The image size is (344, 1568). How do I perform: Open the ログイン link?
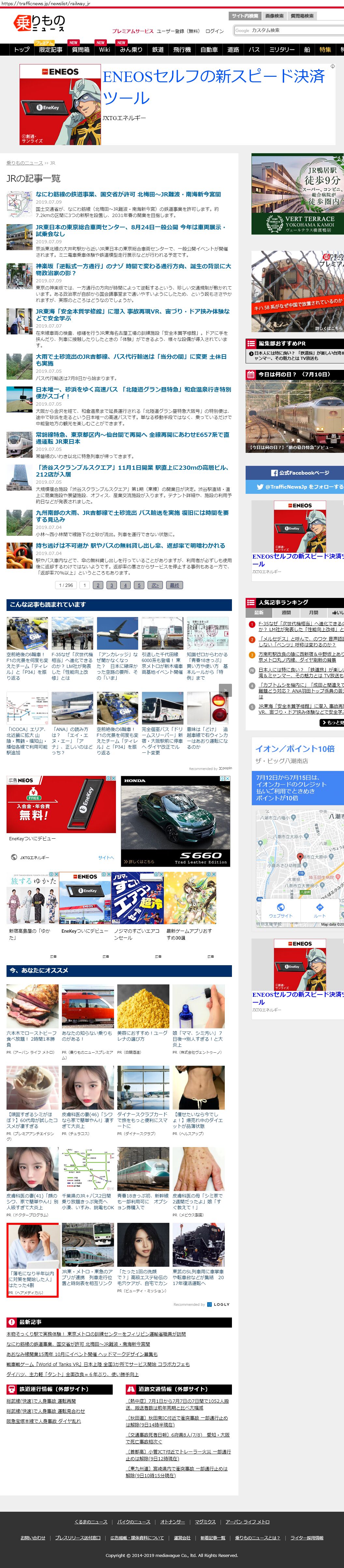(x=214, y=31)
